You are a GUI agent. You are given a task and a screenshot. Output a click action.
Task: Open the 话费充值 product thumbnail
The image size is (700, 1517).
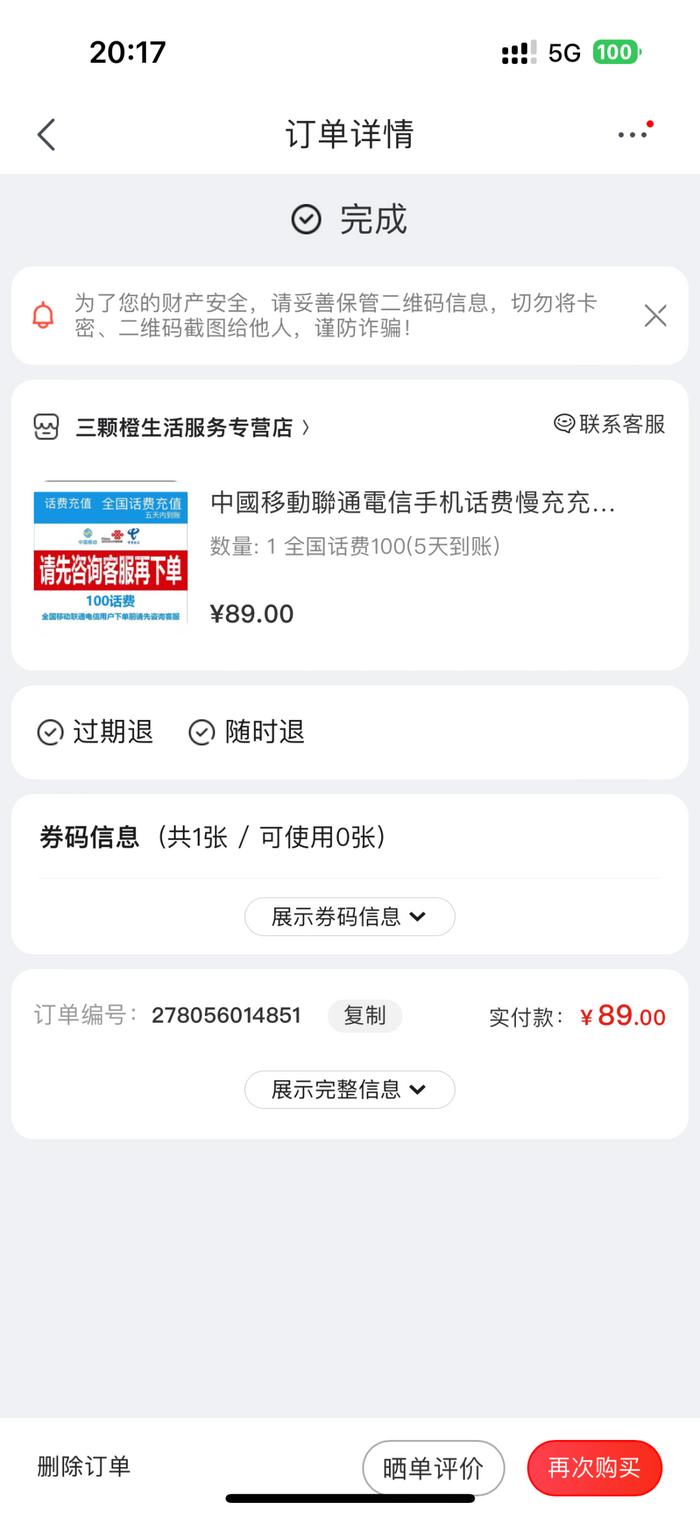click(x=111, y=553)
